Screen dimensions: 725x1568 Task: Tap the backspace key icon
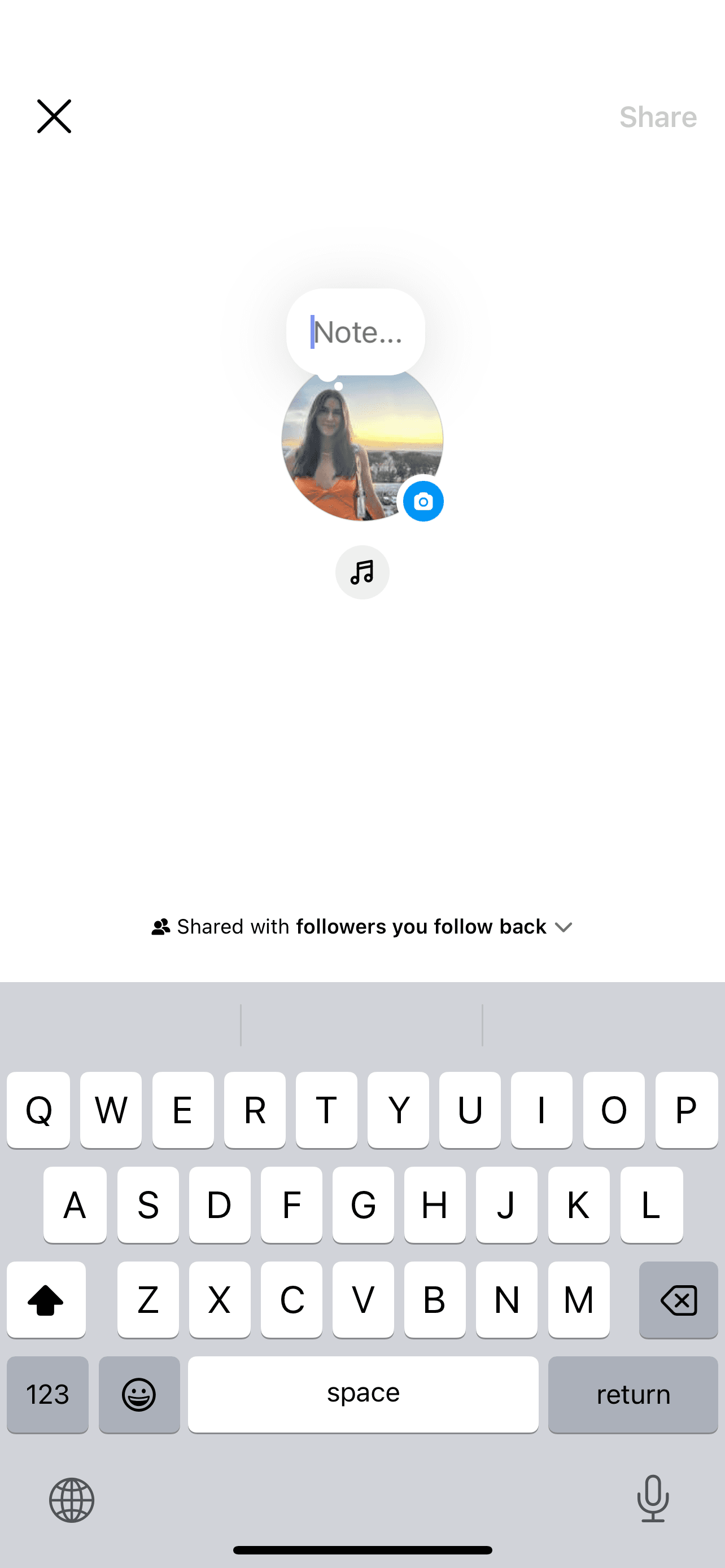(678, 1301)
